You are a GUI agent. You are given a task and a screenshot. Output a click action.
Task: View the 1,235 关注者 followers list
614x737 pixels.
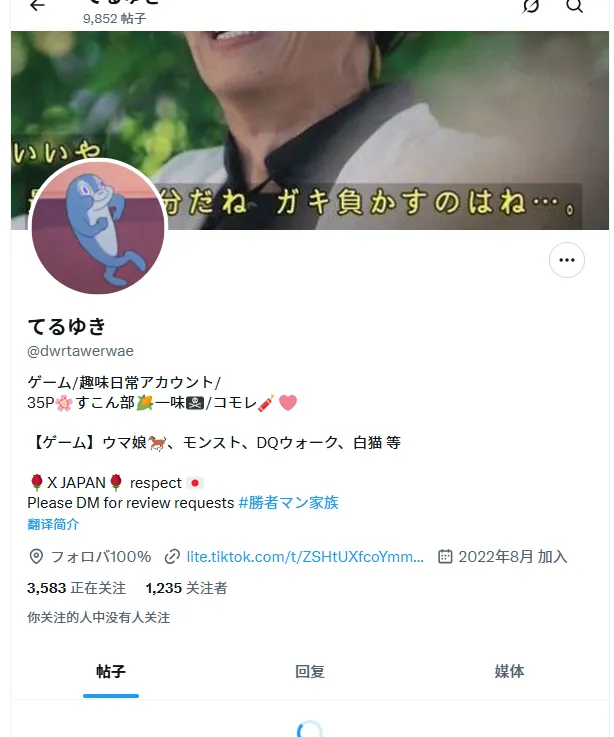click(x=186, y=588)
